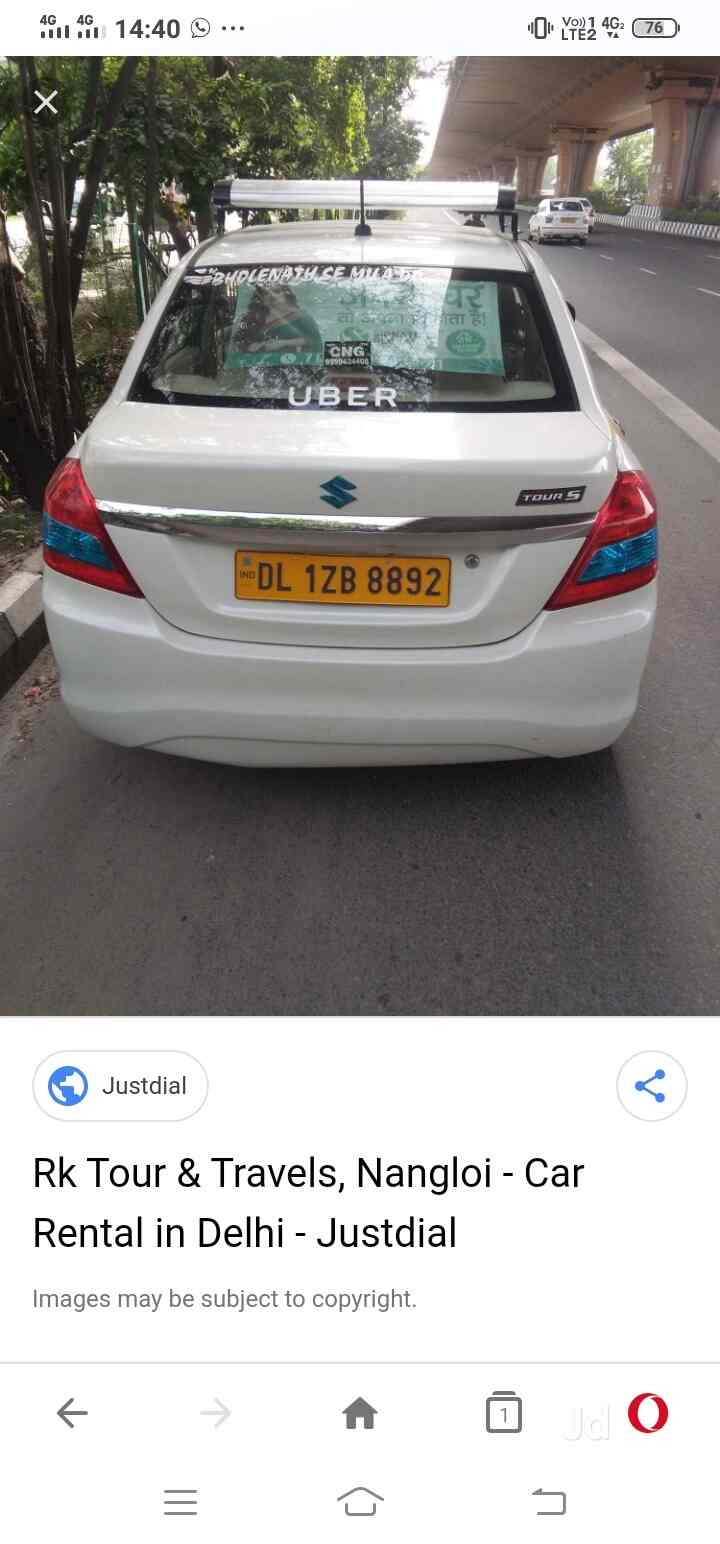720x1544 pixels.
Task: Open the browser tabs switcher
Action: click(504, 1413)
